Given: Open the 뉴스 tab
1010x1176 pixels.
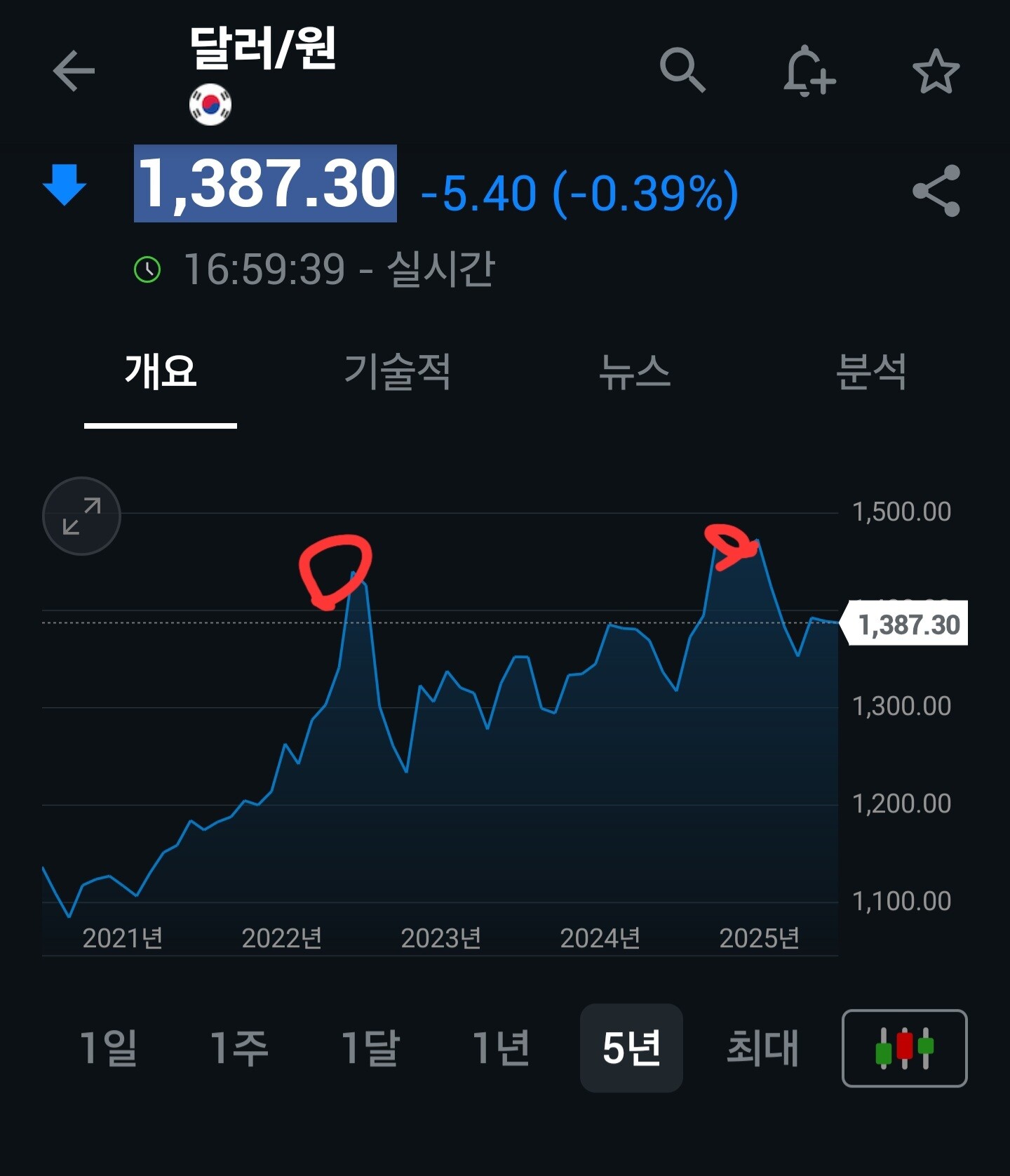Looking at the screenshot, I should [635, 371].
